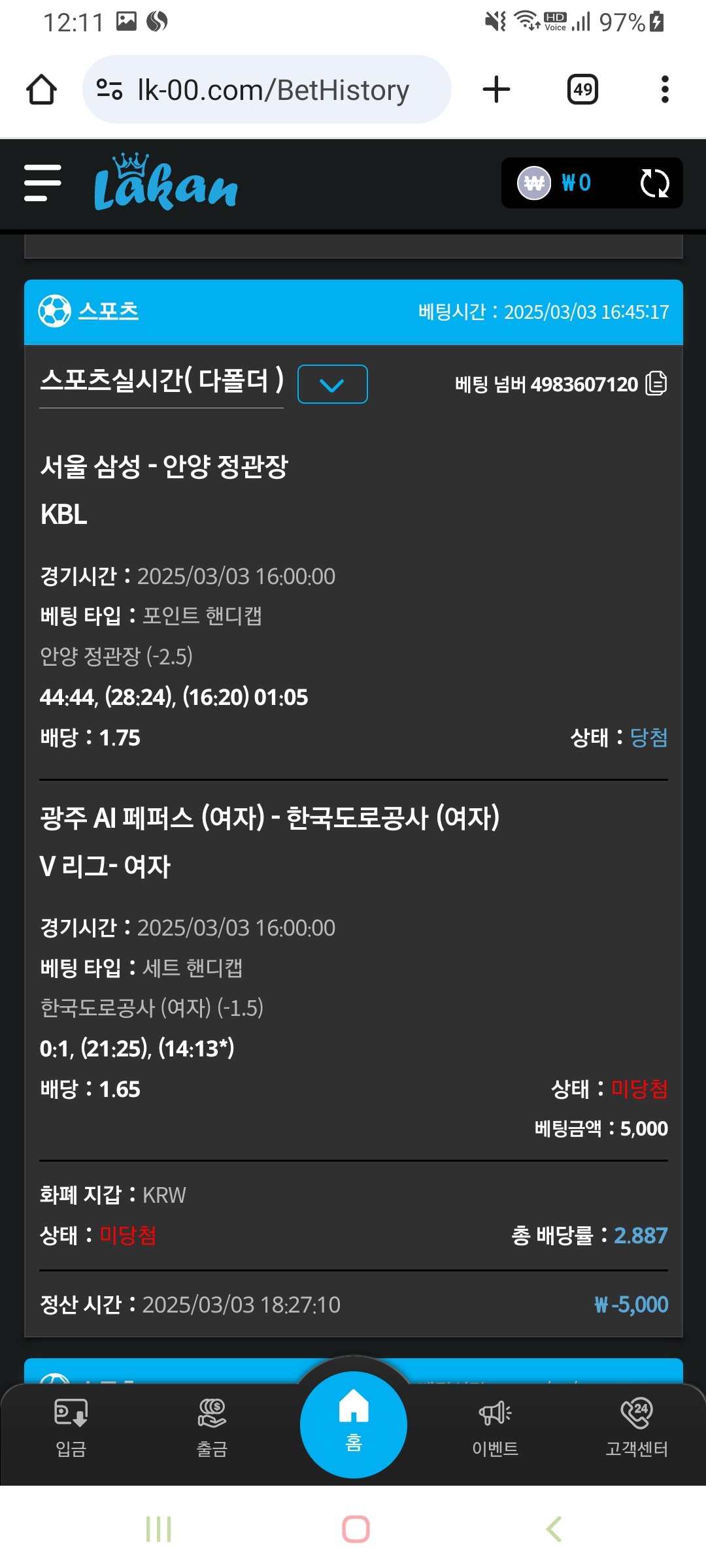The width and height of the screenshot is (706, 1568).
Task: Go back using system navigation
Action: pos(553,1529)
